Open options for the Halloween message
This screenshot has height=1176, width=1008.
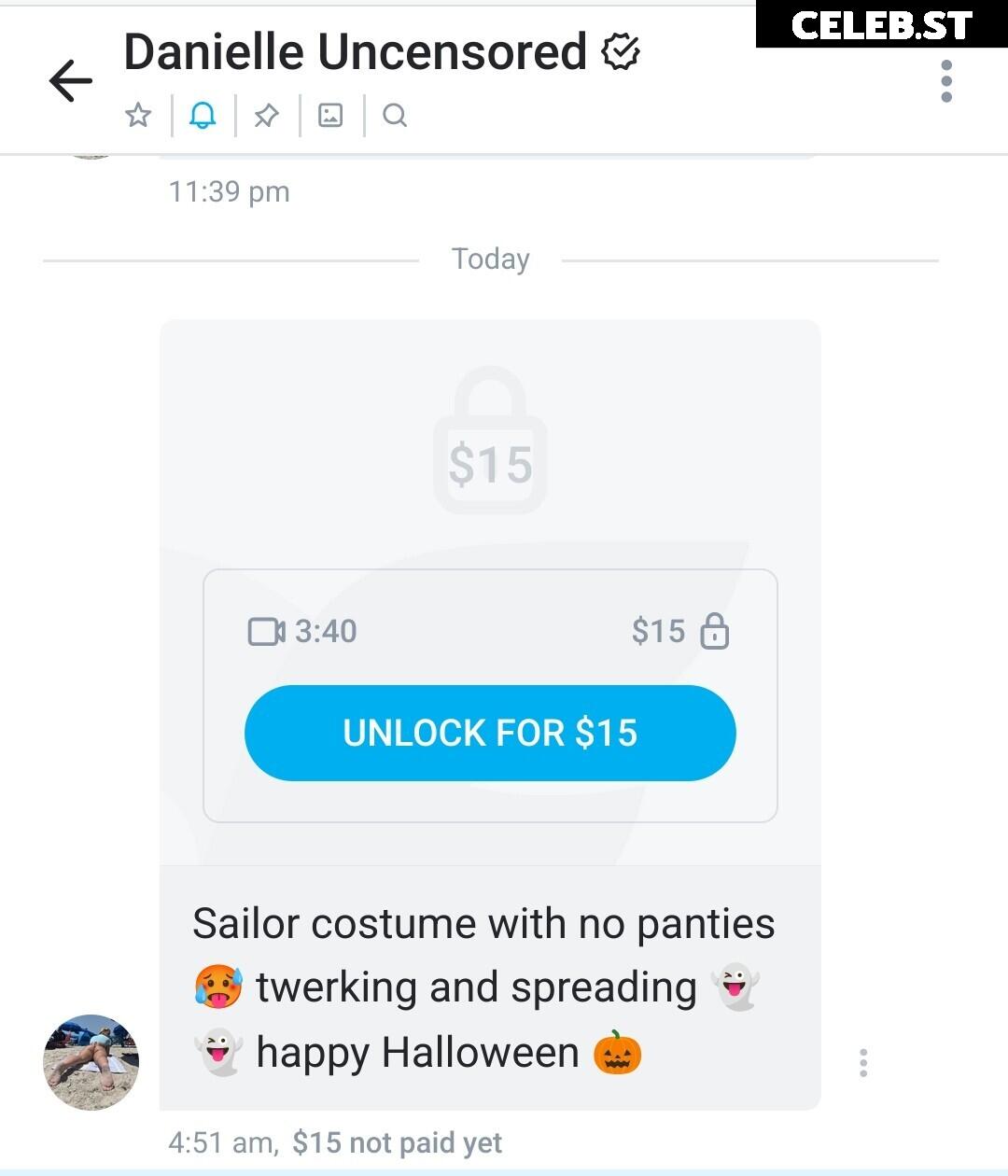[x=863, y=1062]
